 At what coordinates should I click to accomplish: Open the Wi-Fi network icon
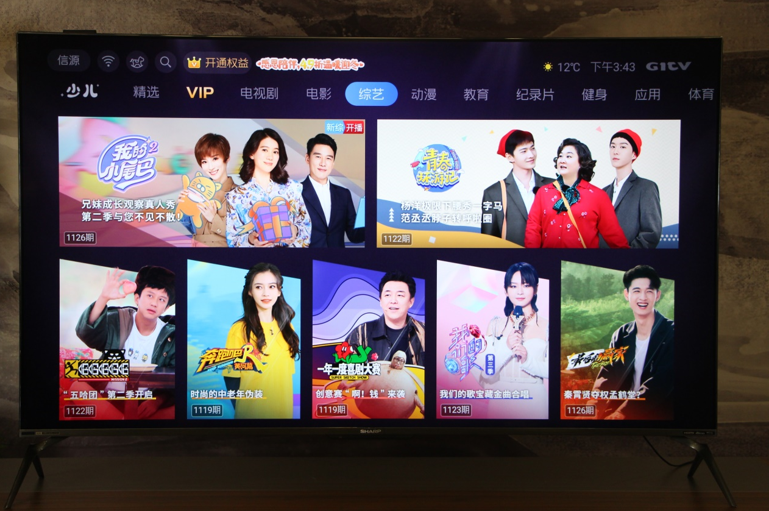click(x=108, y=62)
